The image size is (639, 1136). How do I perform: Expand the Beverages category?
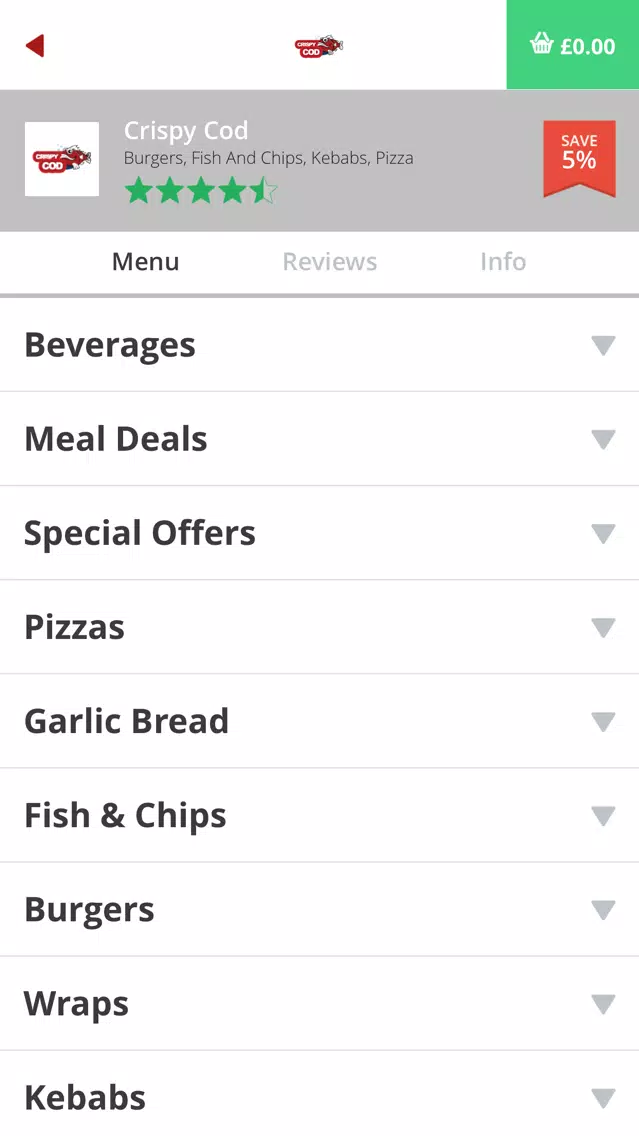(x=320, y=345)
